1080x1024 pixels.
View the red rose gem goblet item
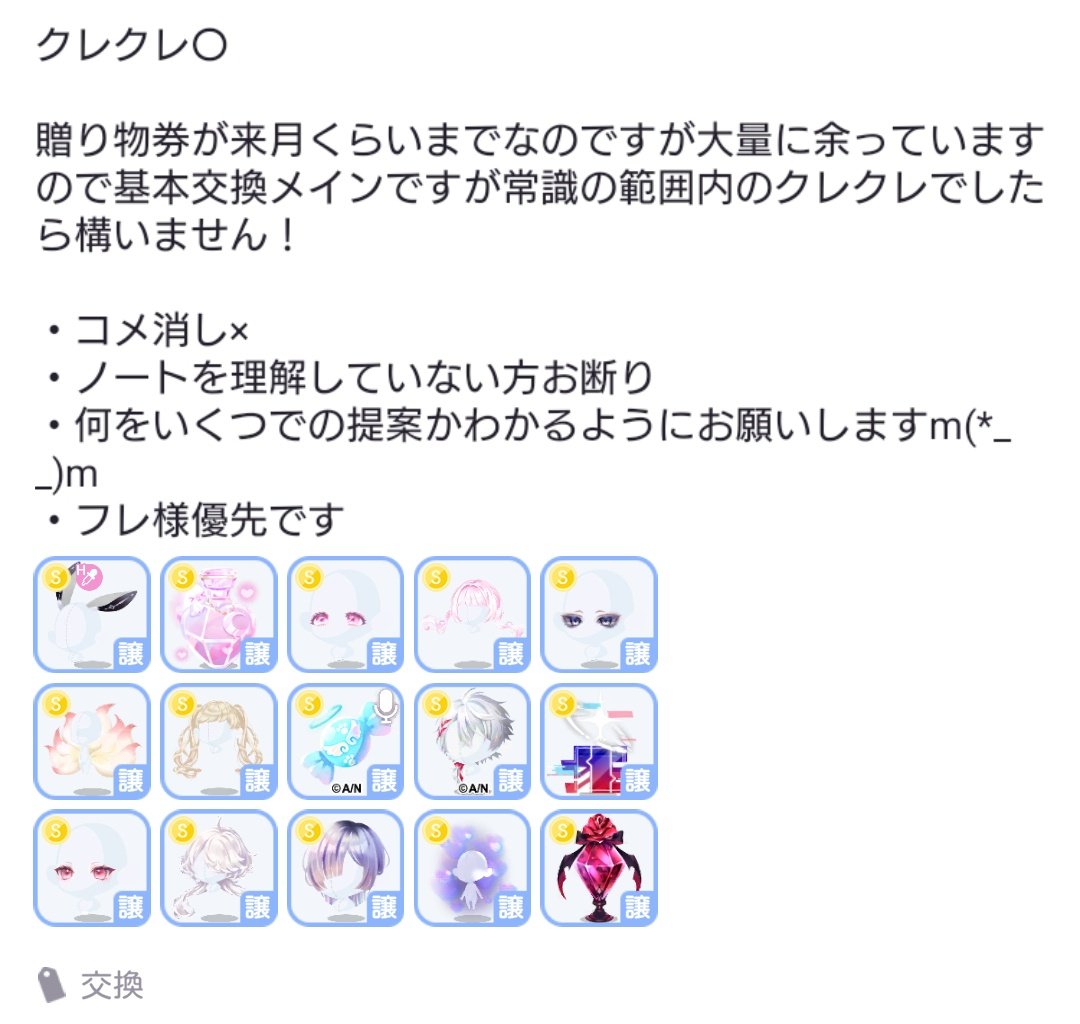click(599, 868)
